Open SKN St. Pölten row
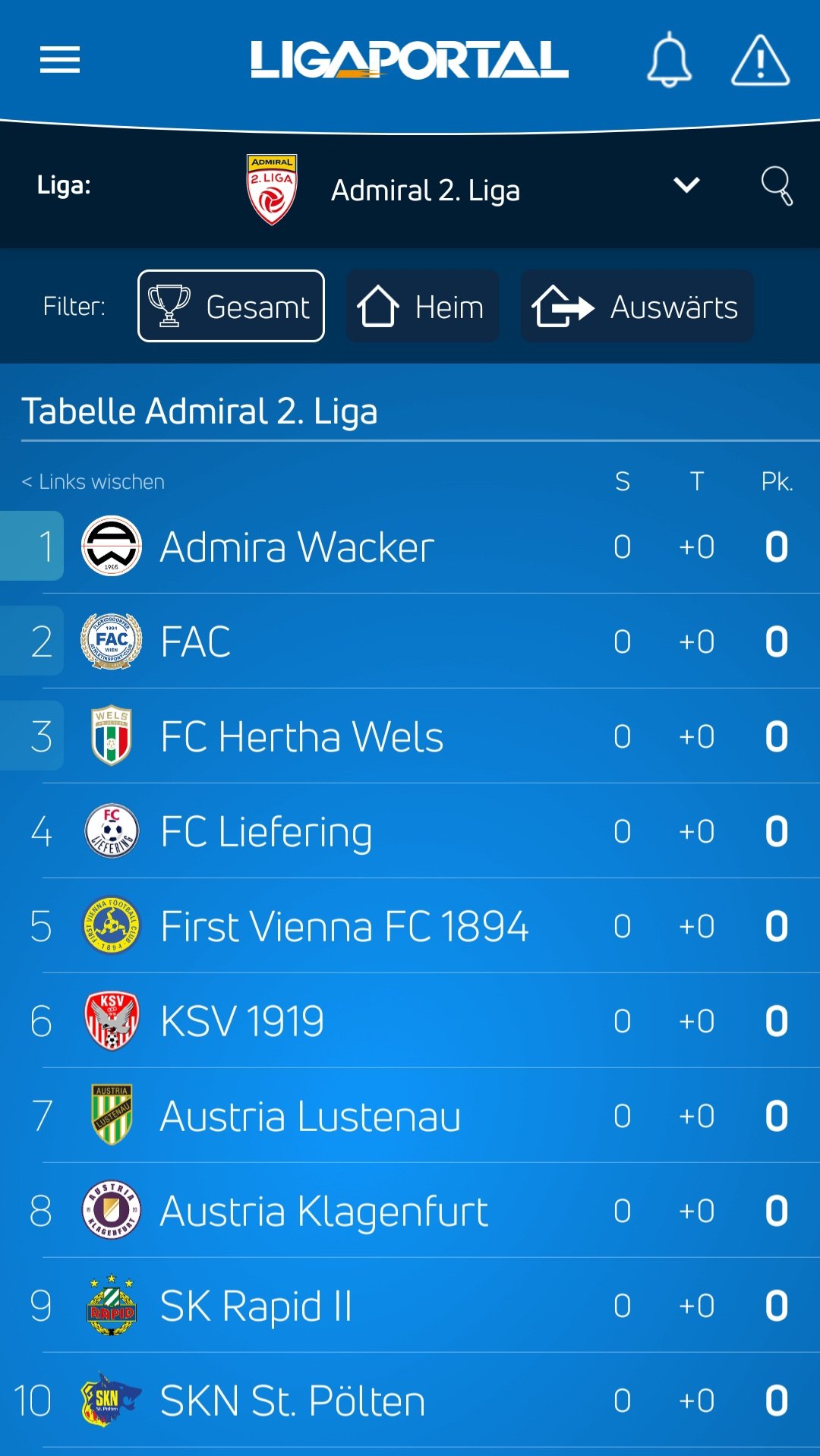 coord(410,1401)
